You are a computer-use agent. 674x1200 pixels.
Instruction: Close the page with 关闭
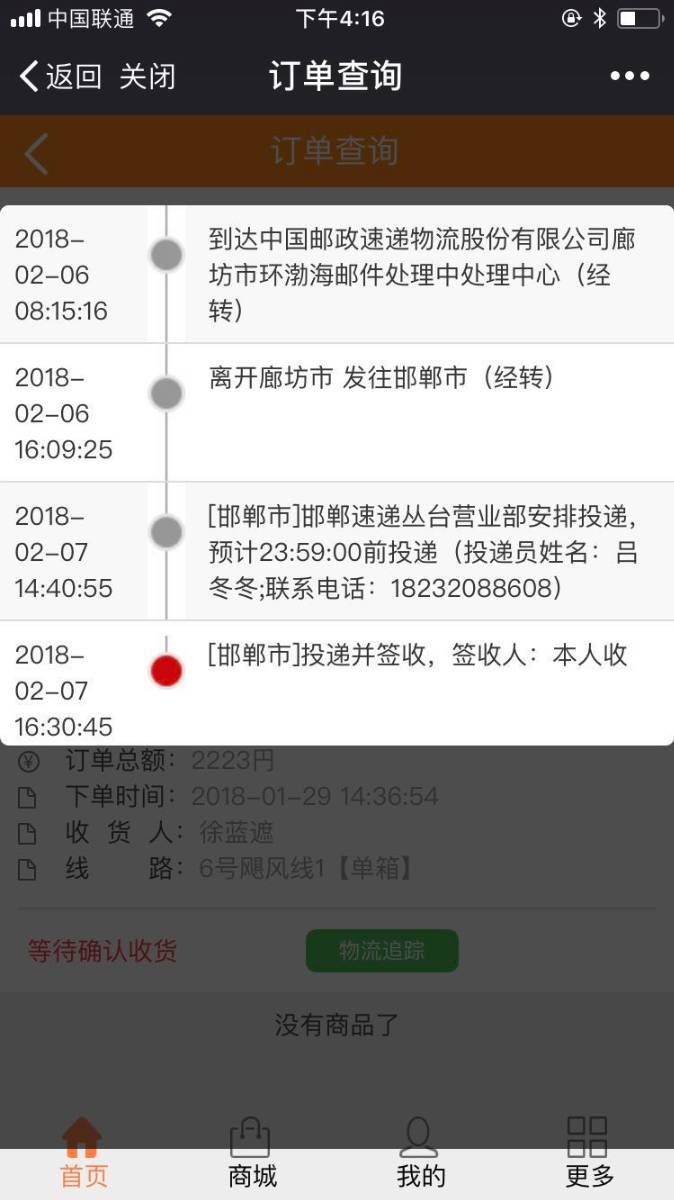(x=147, y=76)
